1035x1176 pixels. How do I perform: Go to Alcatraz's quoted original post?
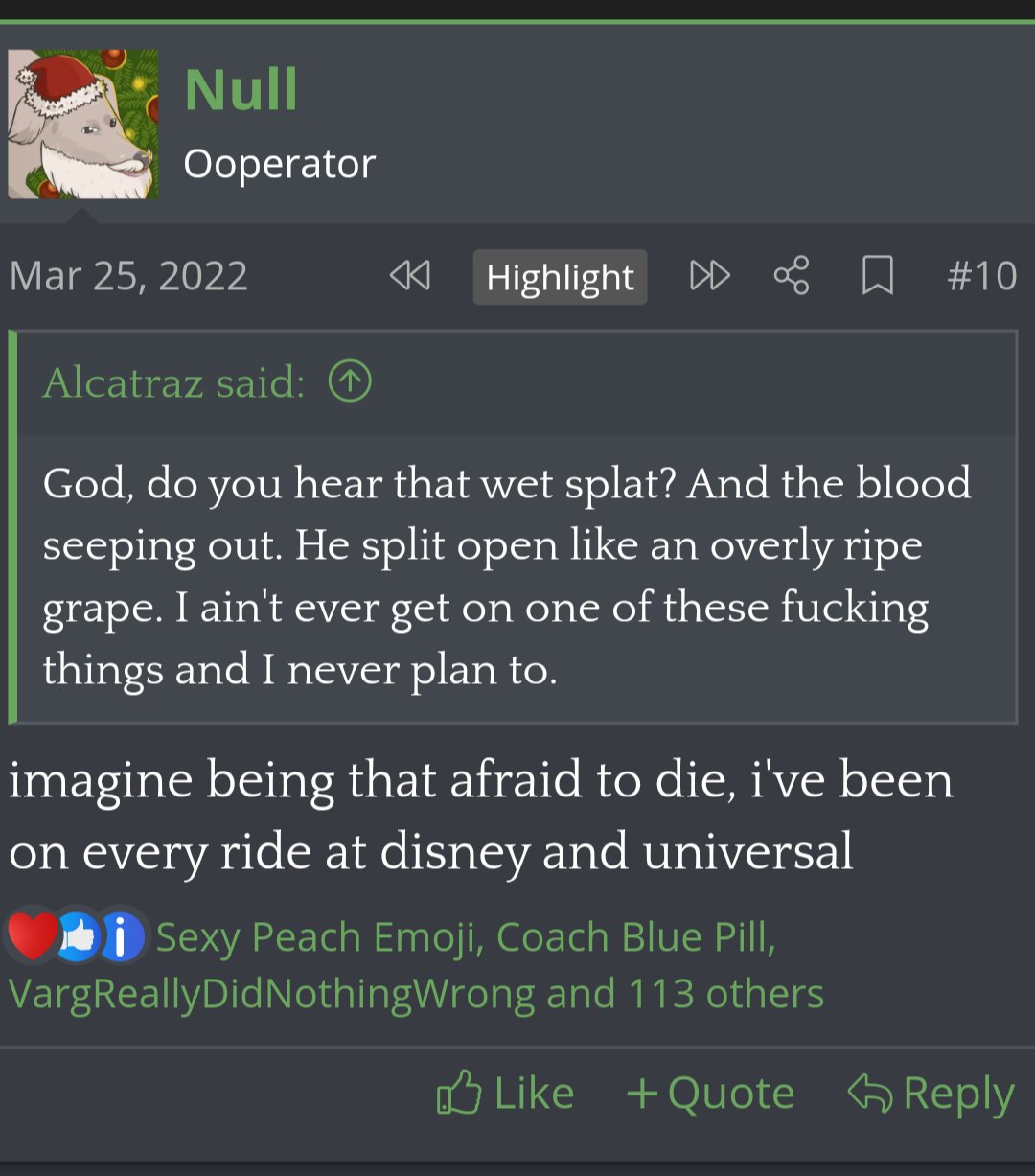tap(350, 382)
